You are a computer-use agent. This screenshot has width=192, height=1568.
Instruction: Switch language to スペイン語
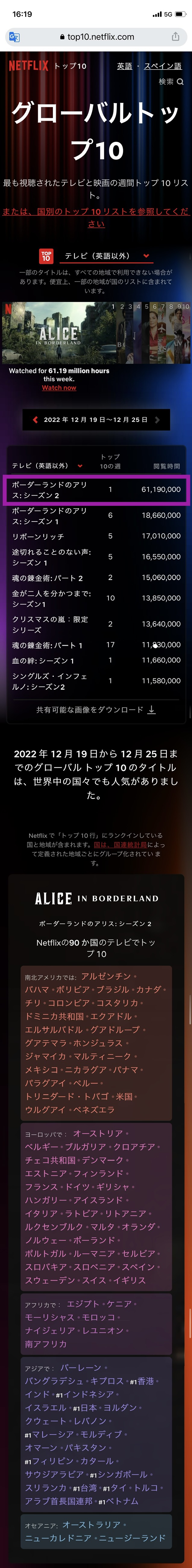(x=162, y=66)
